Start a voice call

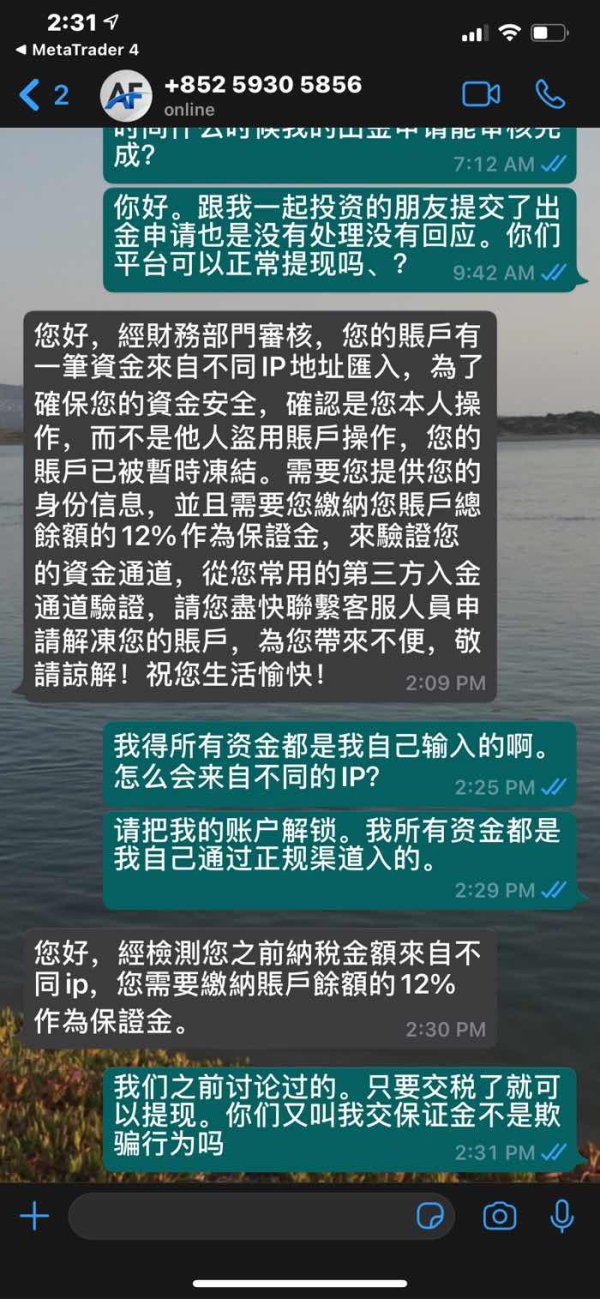550,95
